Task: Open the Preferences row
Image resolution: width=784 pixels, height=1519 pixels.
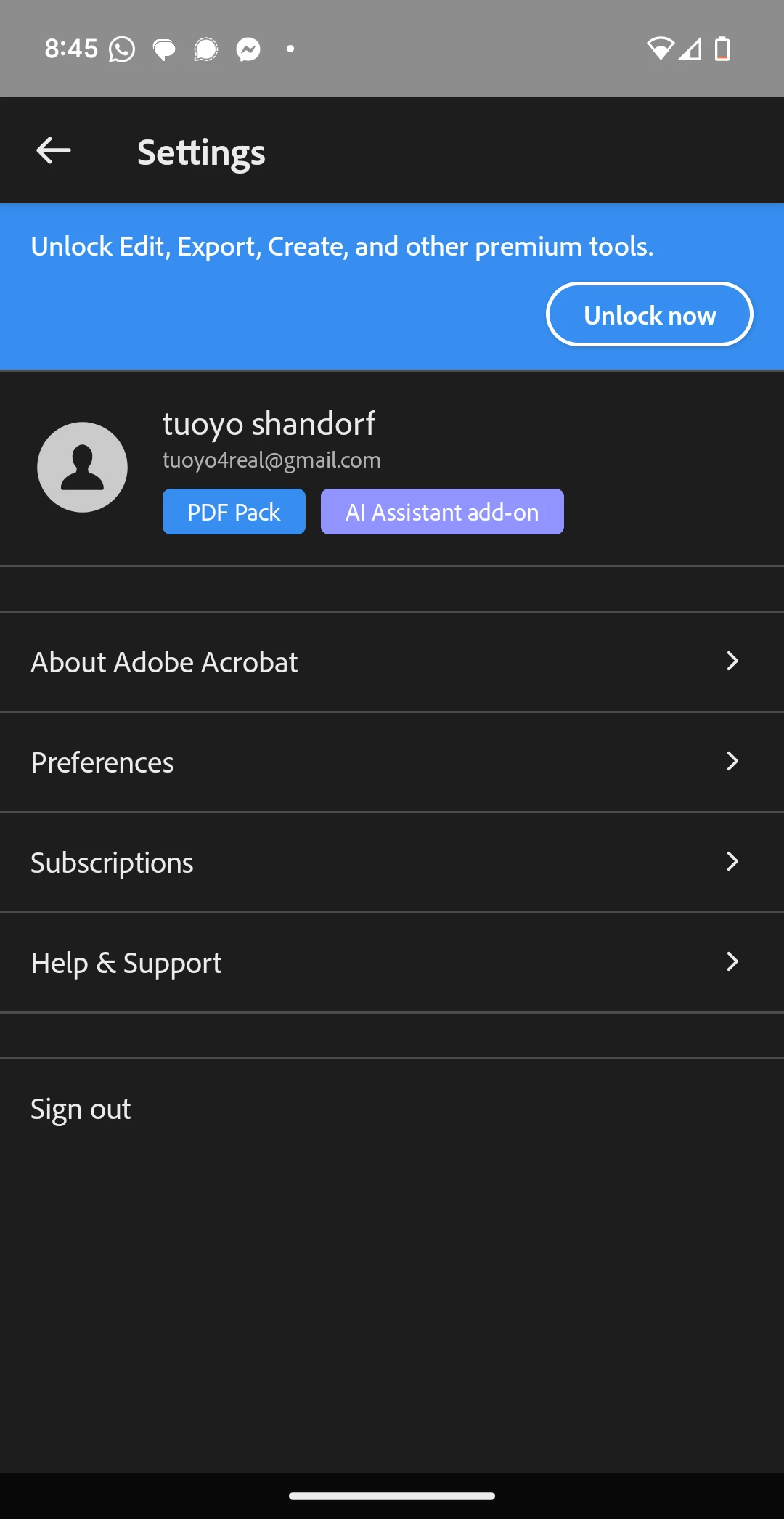Action: coord(392,762)
